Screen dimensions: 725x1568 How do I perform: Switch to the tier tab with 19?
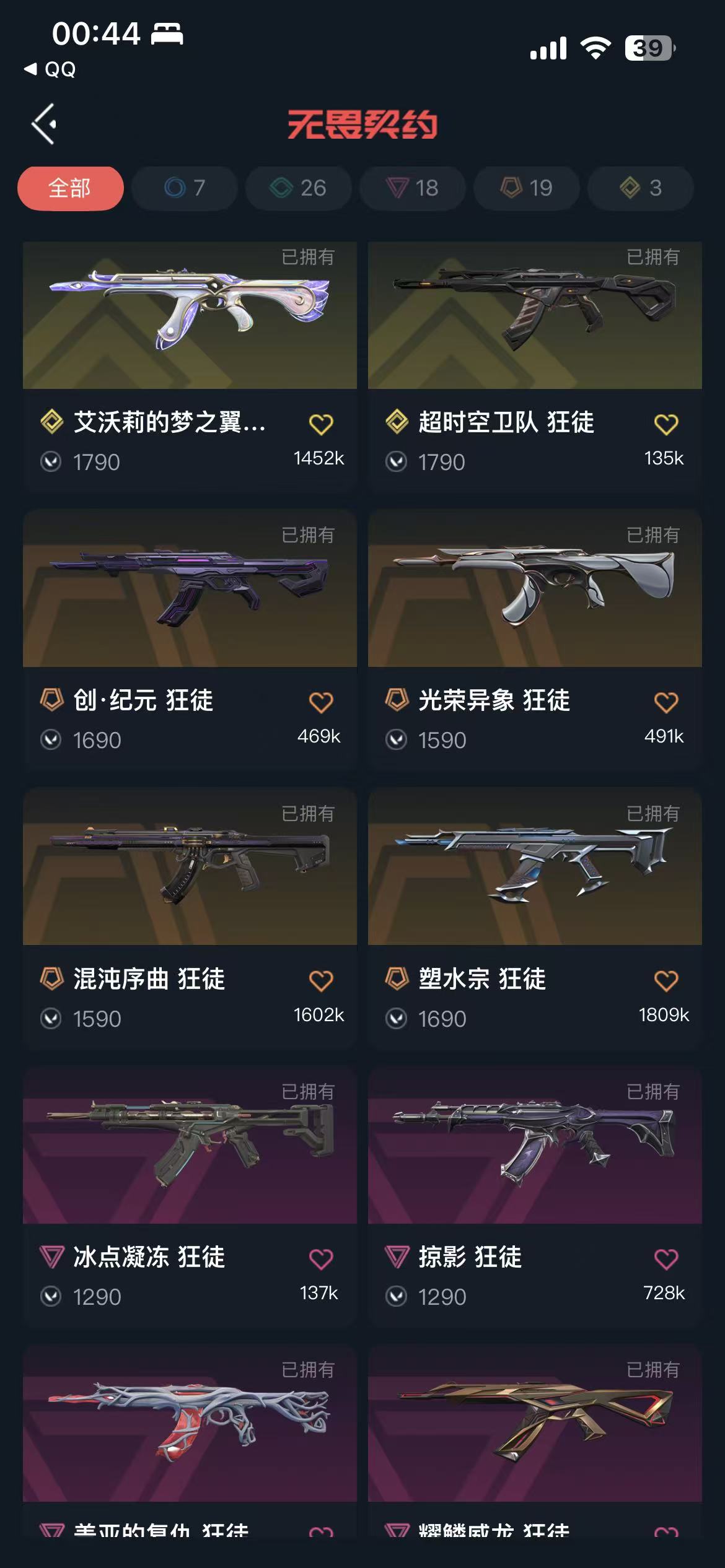527,188
